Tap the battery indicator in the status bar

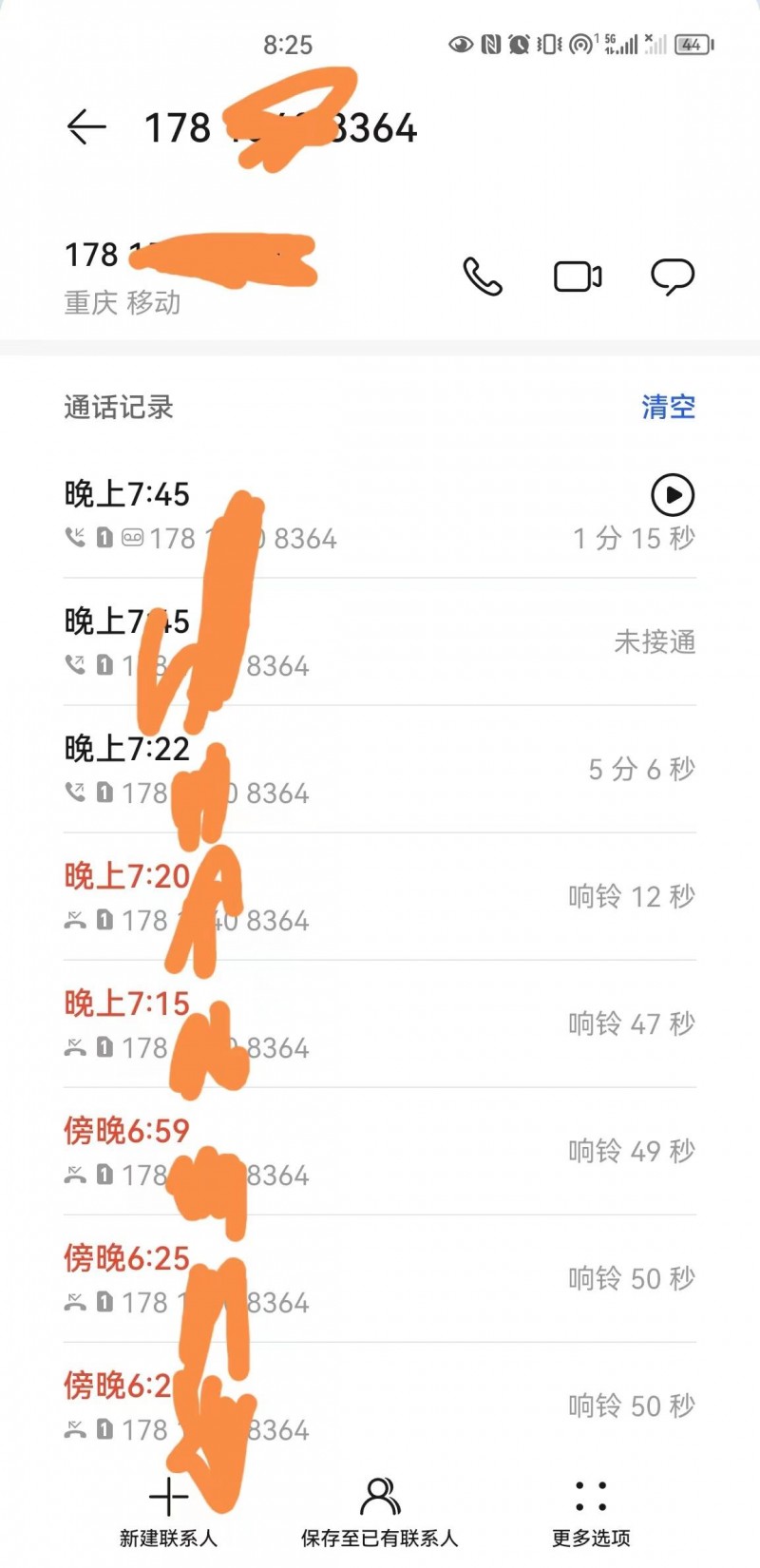click(693, 44)
